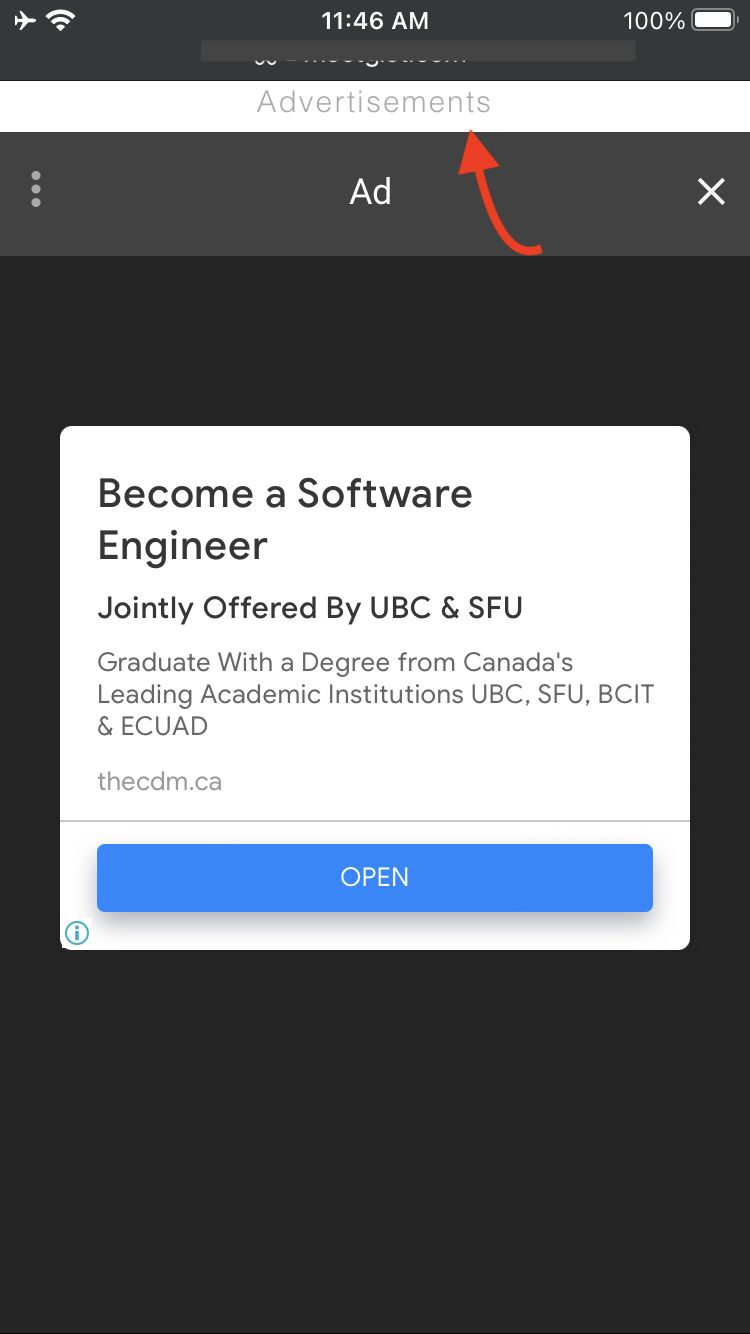This screenshot has width=750, height=1334.
Task: Open the Become a Software Engineer ad card
Action: (x=285, y=519)
